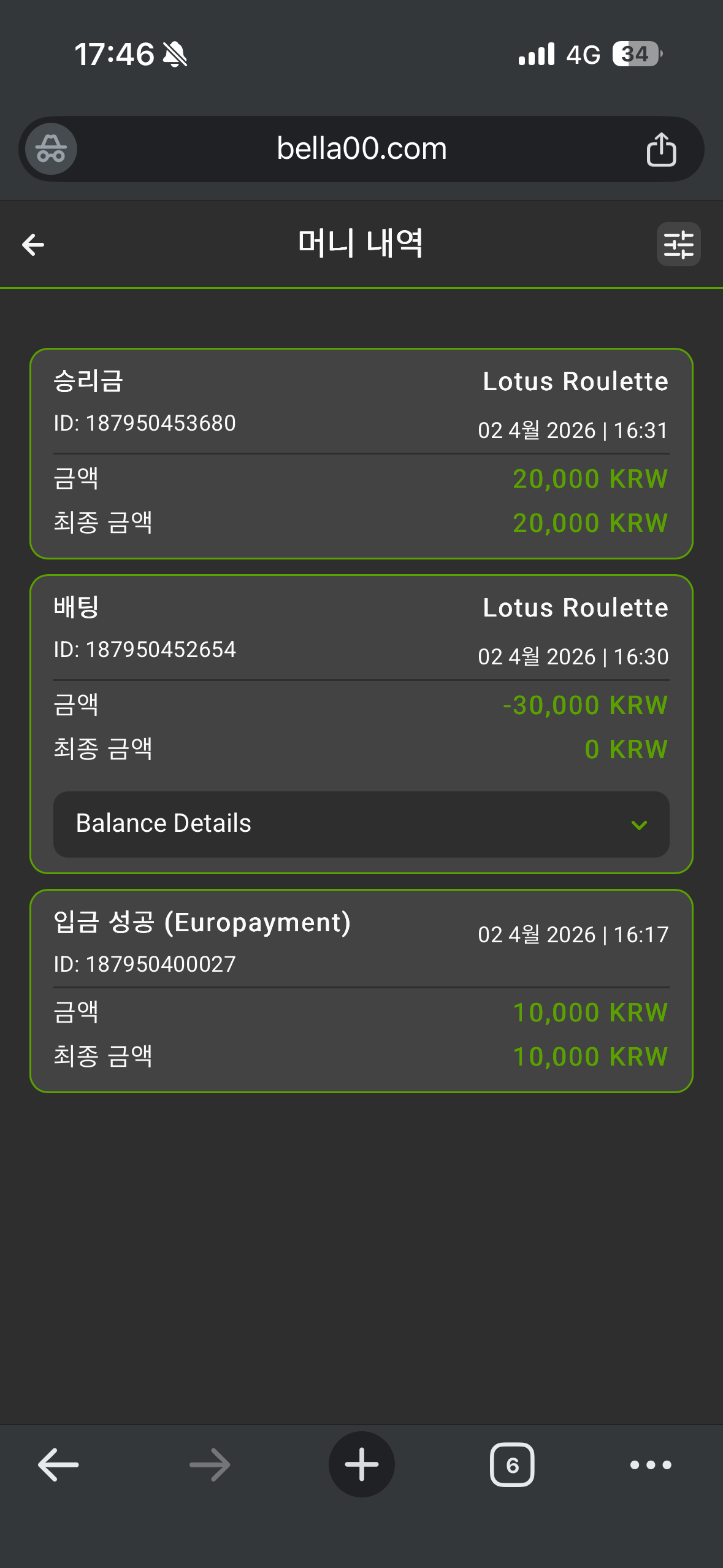This screenshot has width=723, height=1568.
Task: Tap the bella00.com address bar
Action: (x=361, y=149)
